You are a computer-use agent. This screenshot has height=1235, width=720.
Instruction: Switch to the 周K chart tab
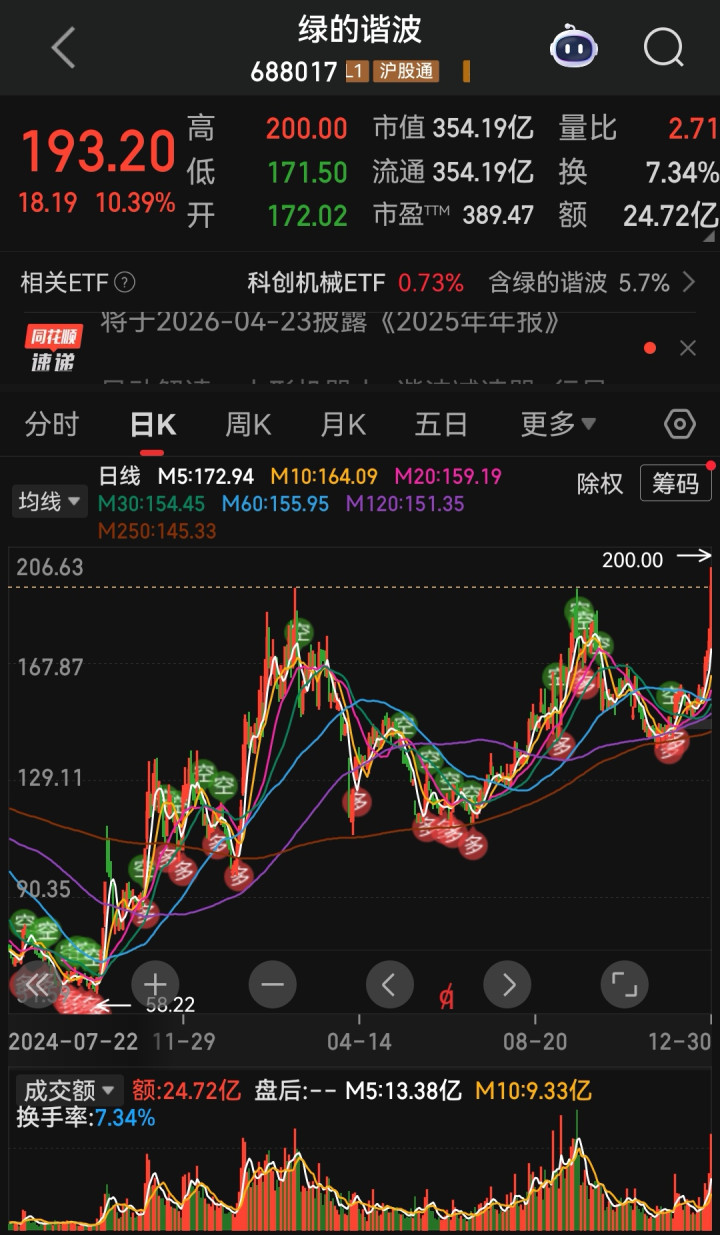click(248, 425)
